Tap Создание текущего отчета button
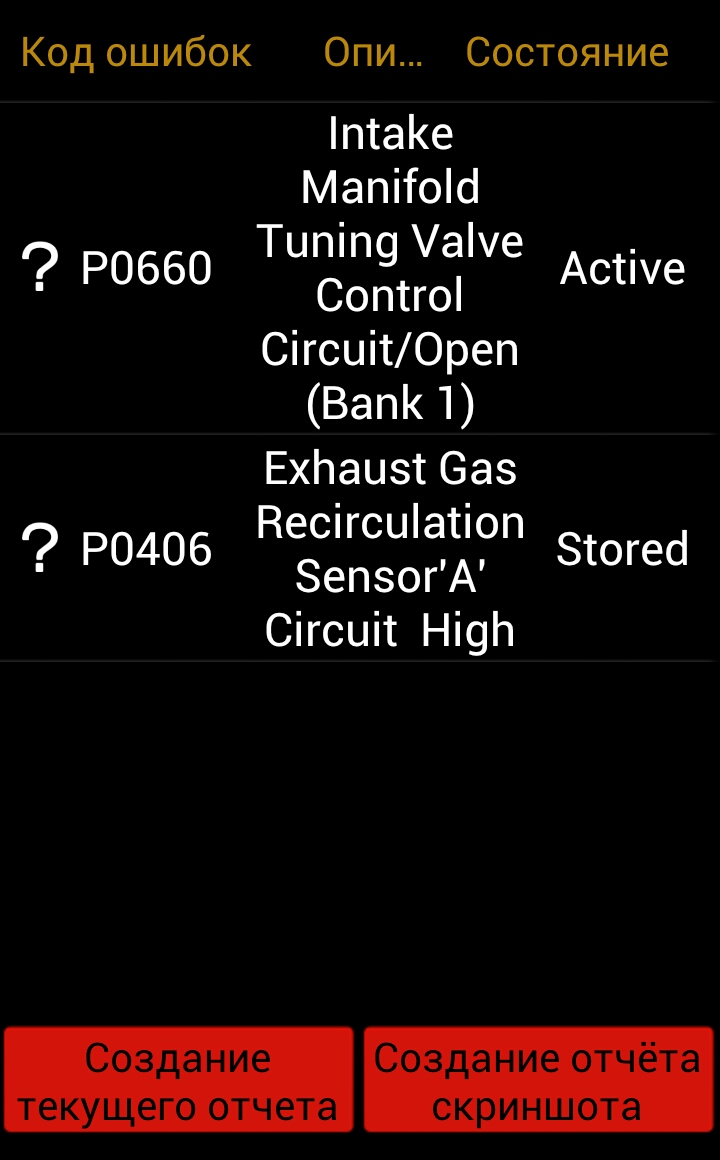Image resolution: width=720 pixels, height=1160 pixels. click(x=178, y=1079)
